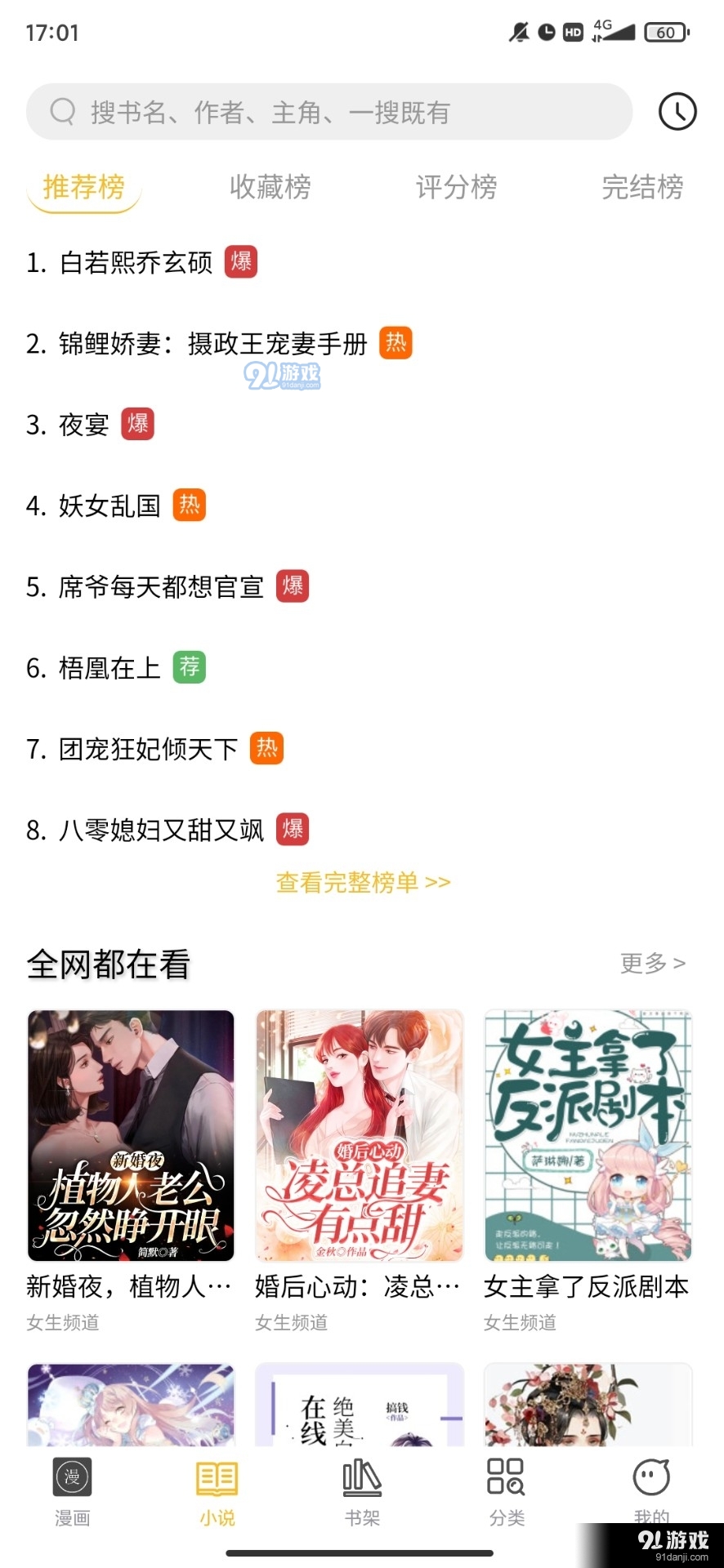Switch to the 评分榜 tab
724x1568 pixels.
456,187
